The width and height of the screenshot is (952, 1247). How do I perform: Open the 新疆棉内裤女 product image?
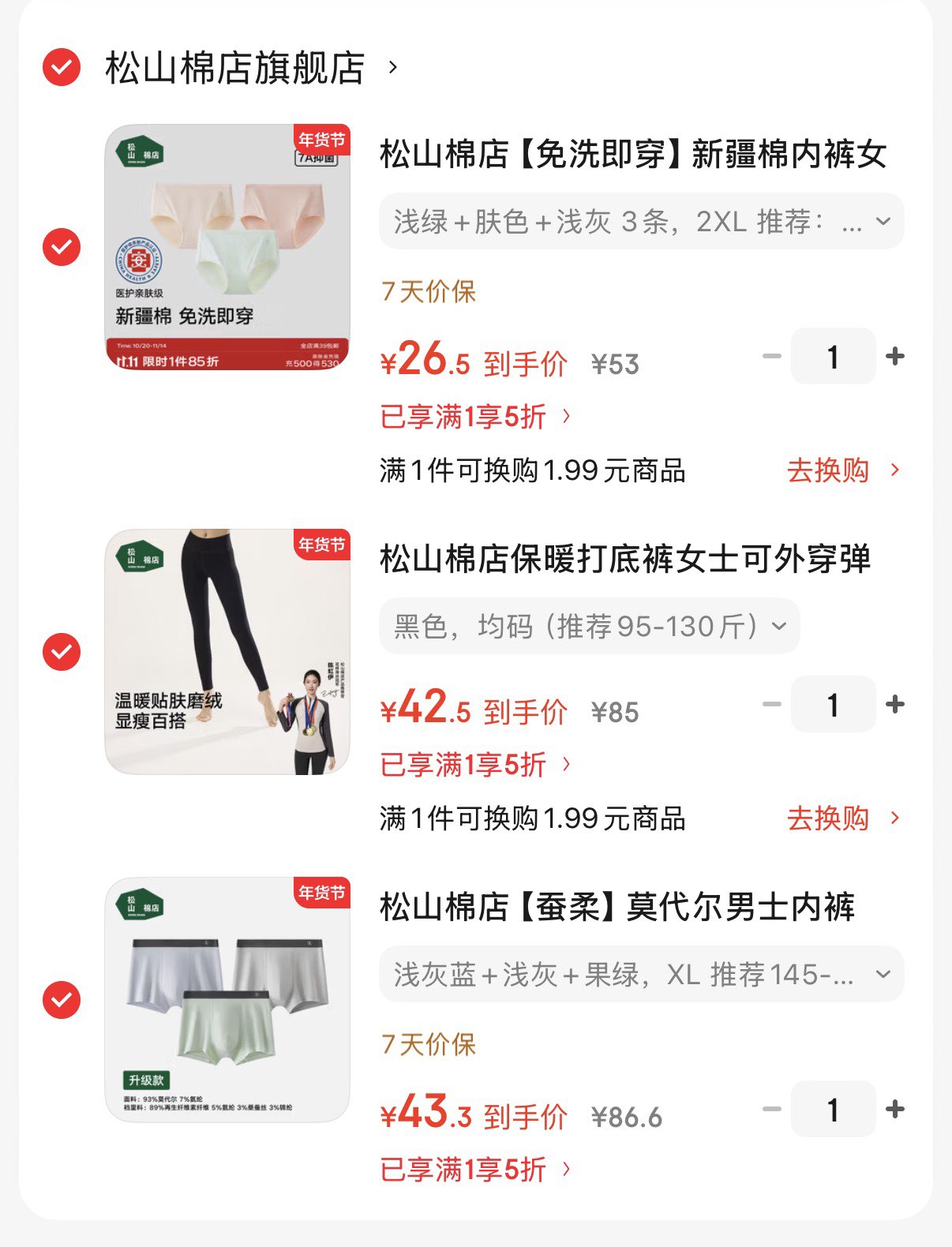(227, 247)
